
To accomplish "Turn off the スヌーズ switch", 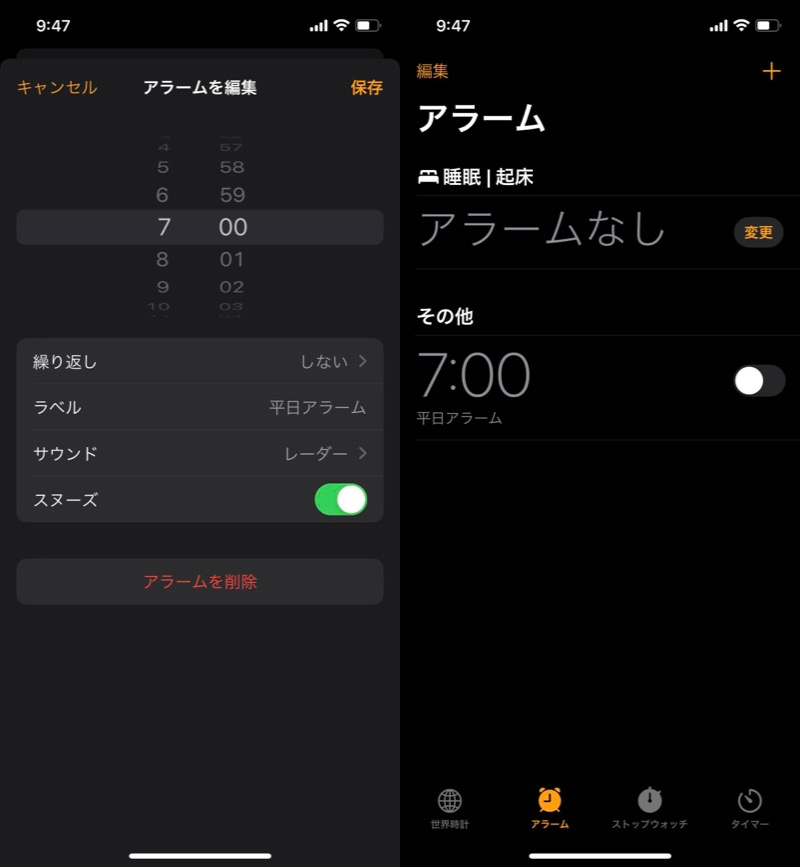I will point(340,499).
